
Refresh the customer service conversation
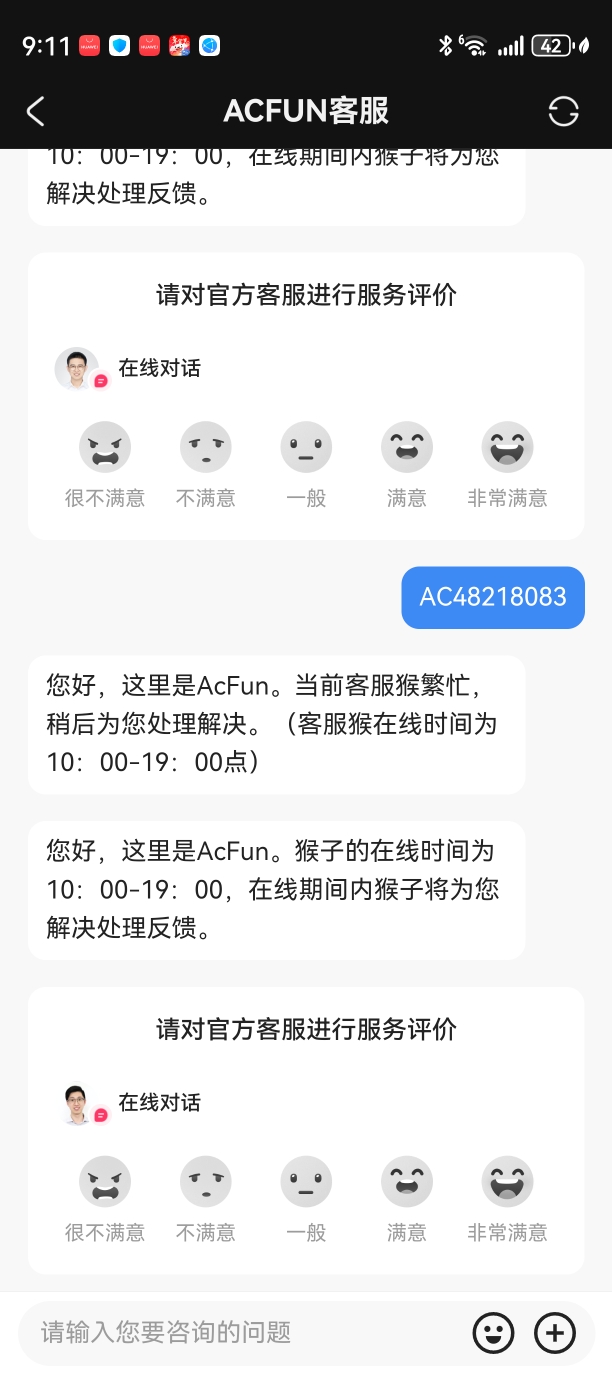[563, 111]
